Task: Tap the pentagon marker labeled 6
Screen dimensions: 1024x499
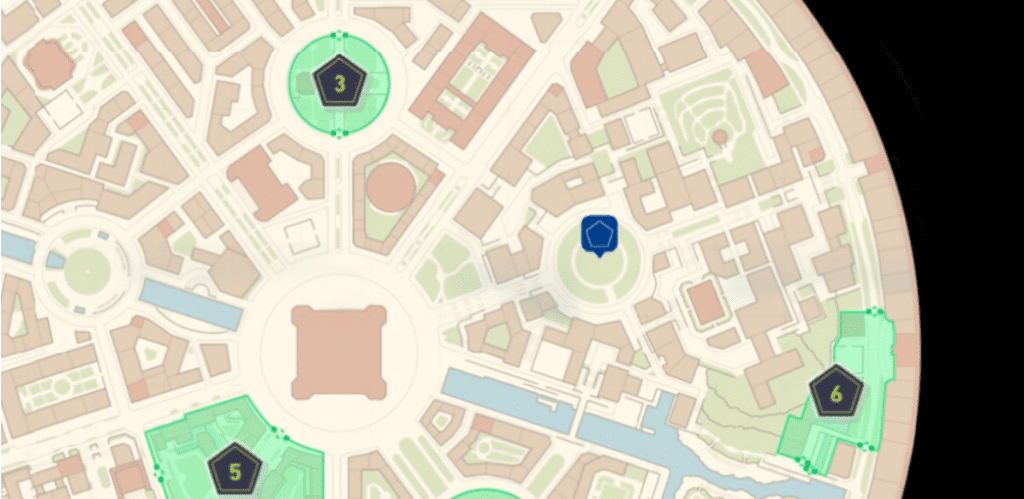Action: tap(835, 393)
